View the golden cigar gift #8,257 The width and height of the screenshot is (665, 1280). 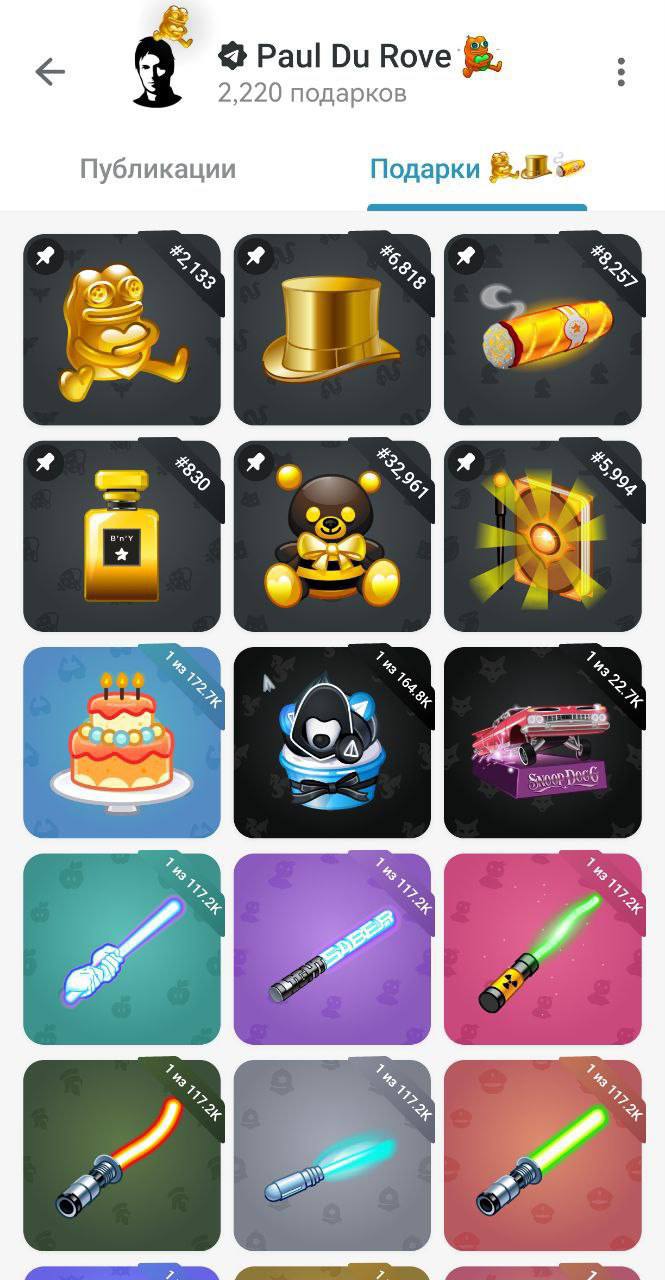coord(542,330)
